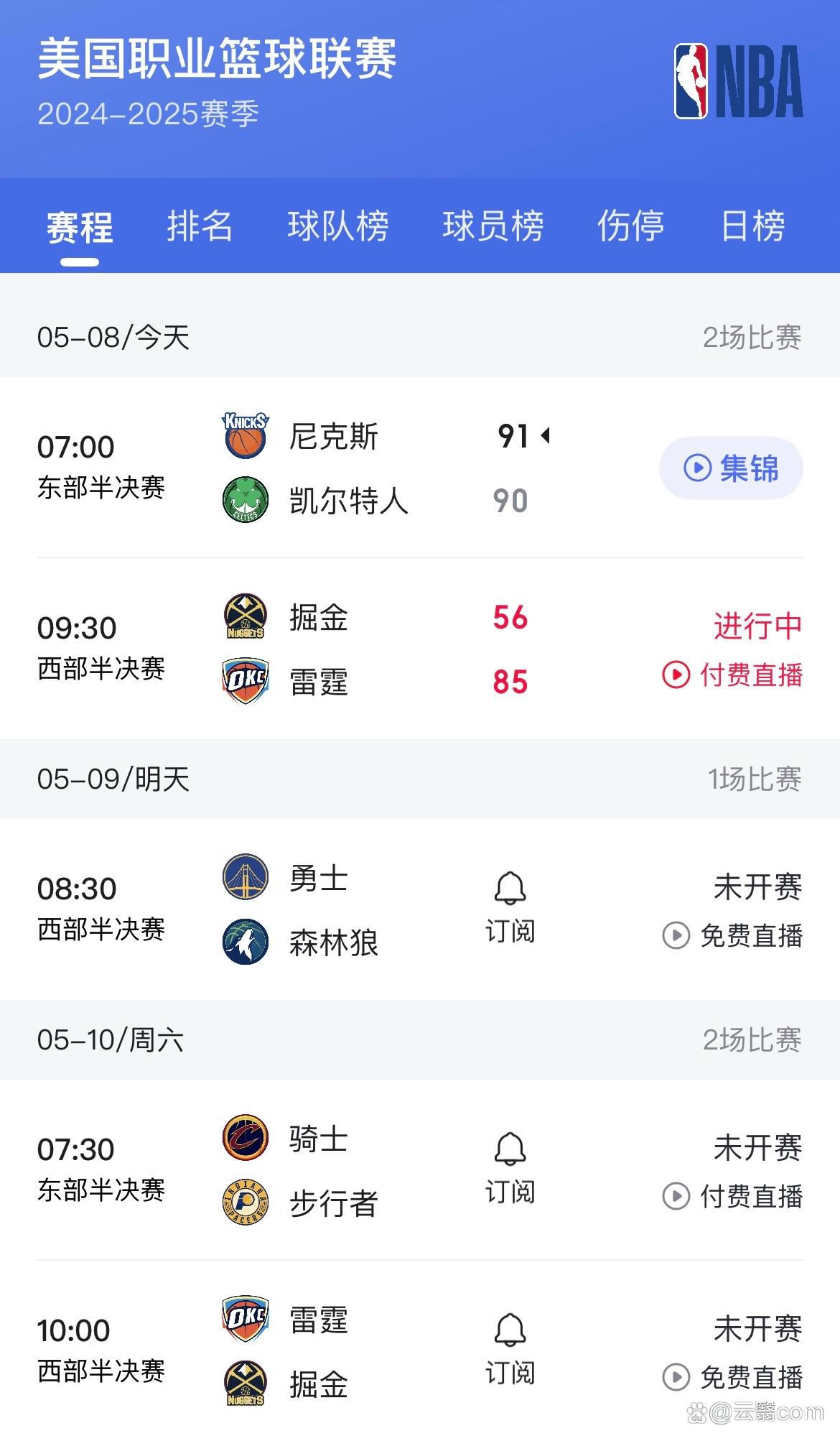Select the 赛程 tab
840x1441 pixels.
tap(80, 228)
